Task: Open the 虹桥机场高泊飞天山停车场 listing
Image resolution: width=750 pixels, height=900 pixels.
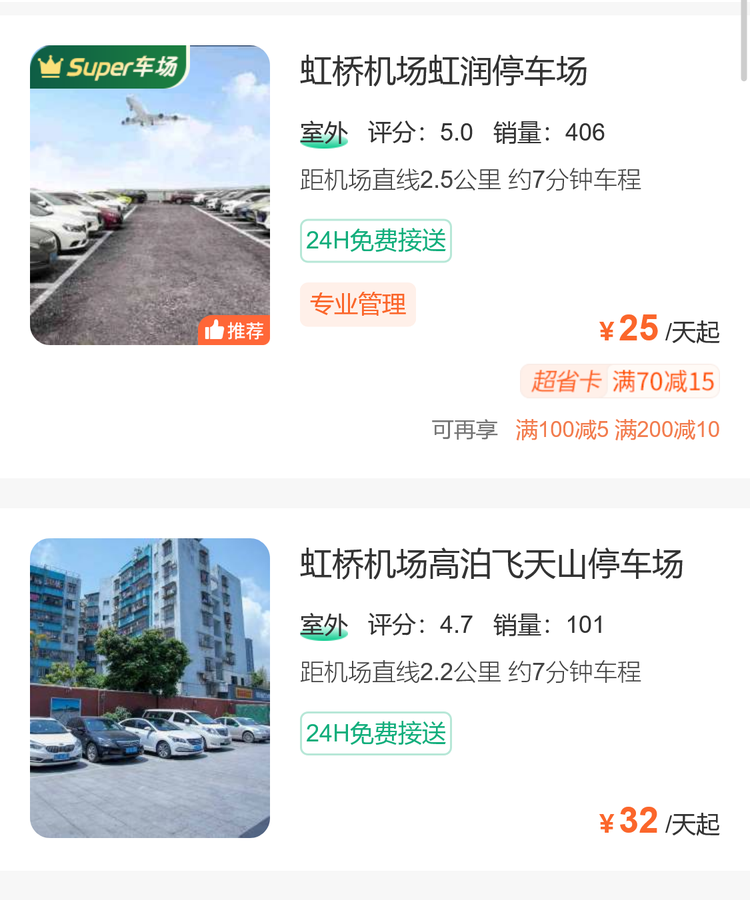Action: (491, 564)
